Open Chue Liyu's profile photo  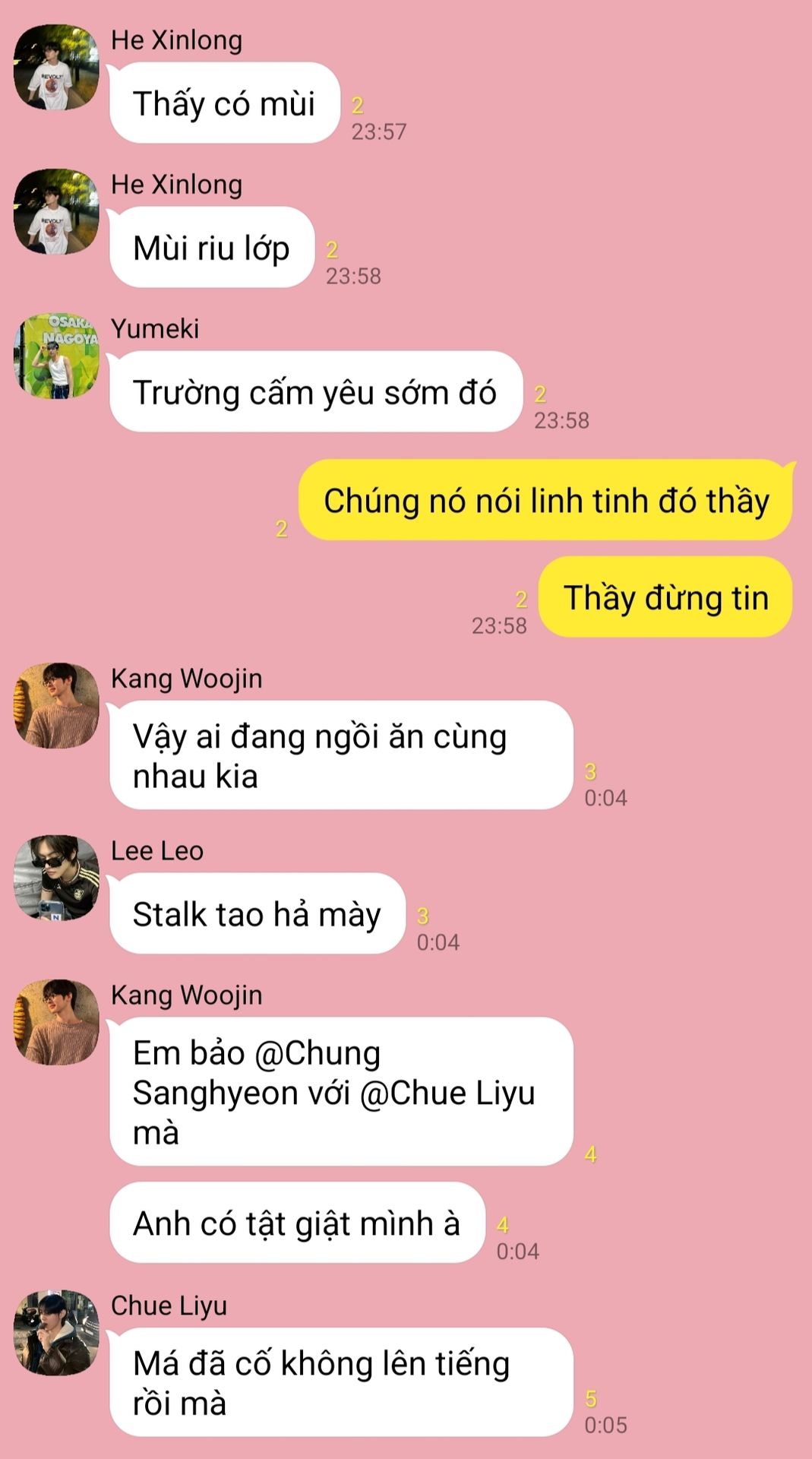[x=56, y=1332]
